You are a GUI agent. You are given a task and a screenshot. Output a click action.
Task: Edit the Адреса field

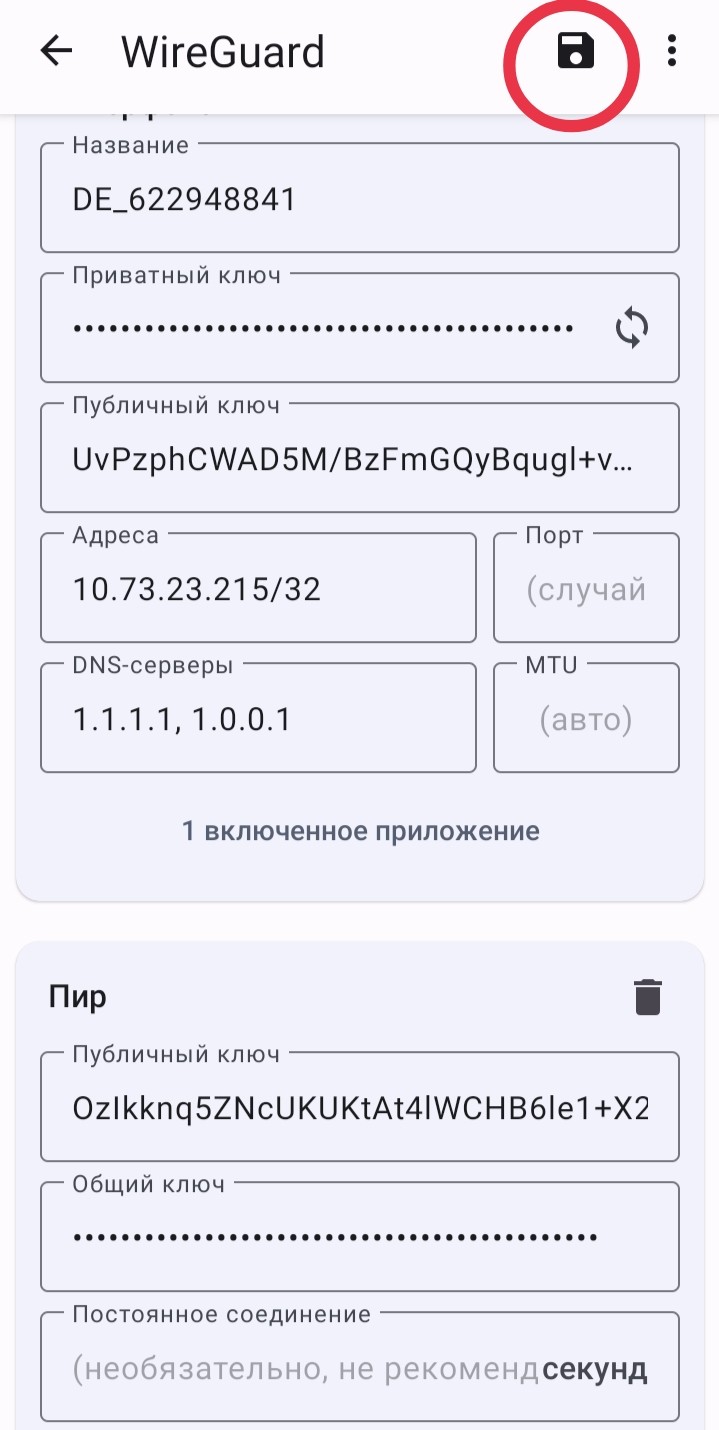click(258, 588)
